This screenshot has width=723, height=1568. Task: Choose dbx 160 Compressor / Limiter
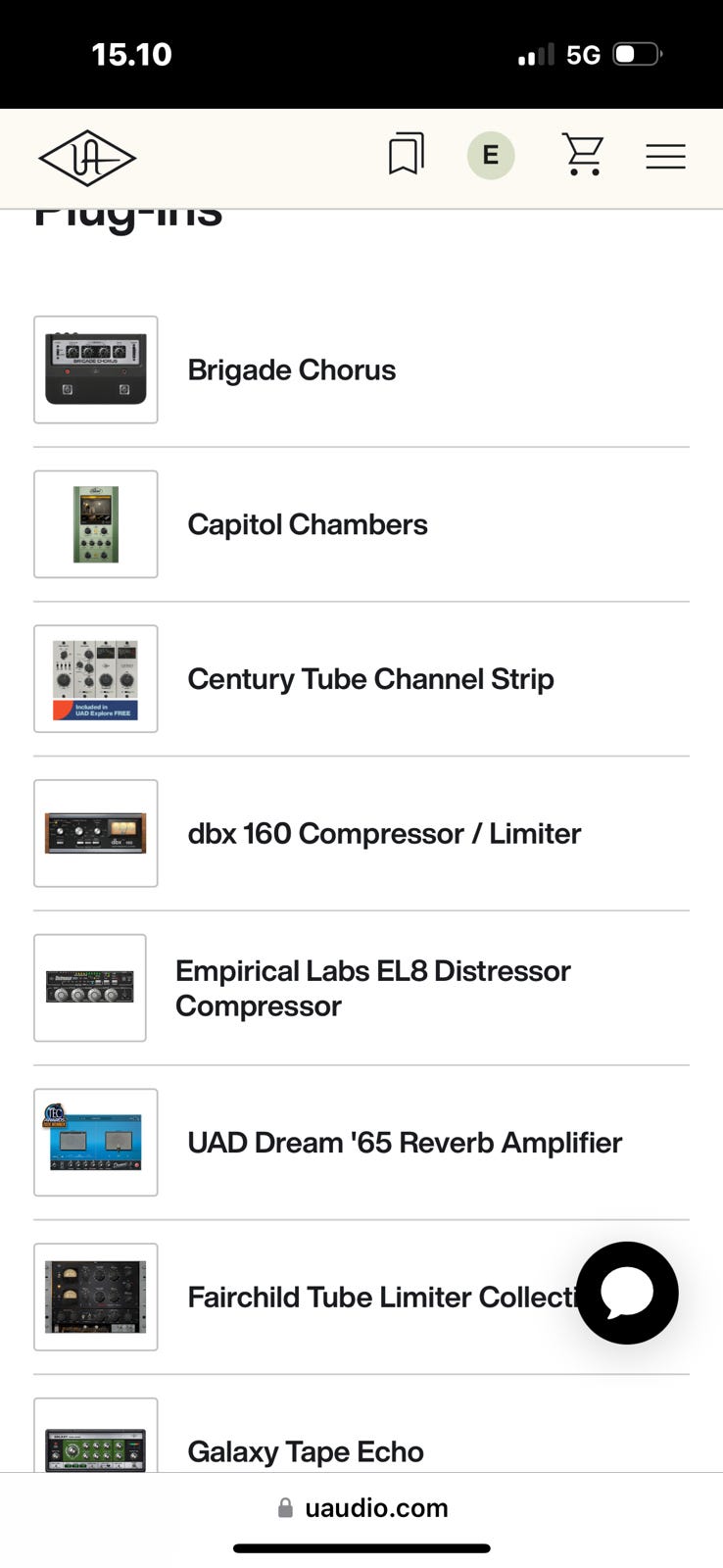pyautogui.click(x=361, y=834)
